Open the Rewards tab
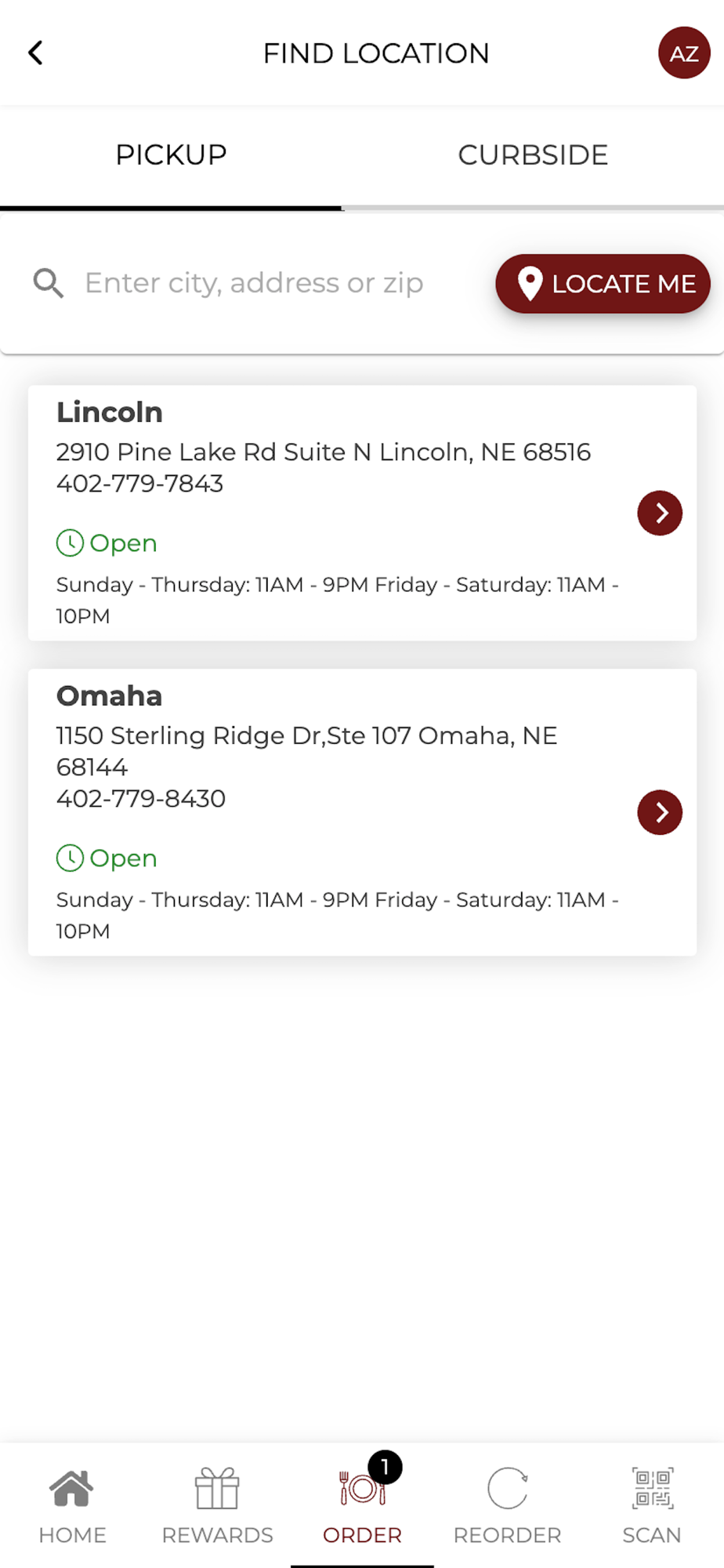724x1568 pixels. [x=217, y=1506]
